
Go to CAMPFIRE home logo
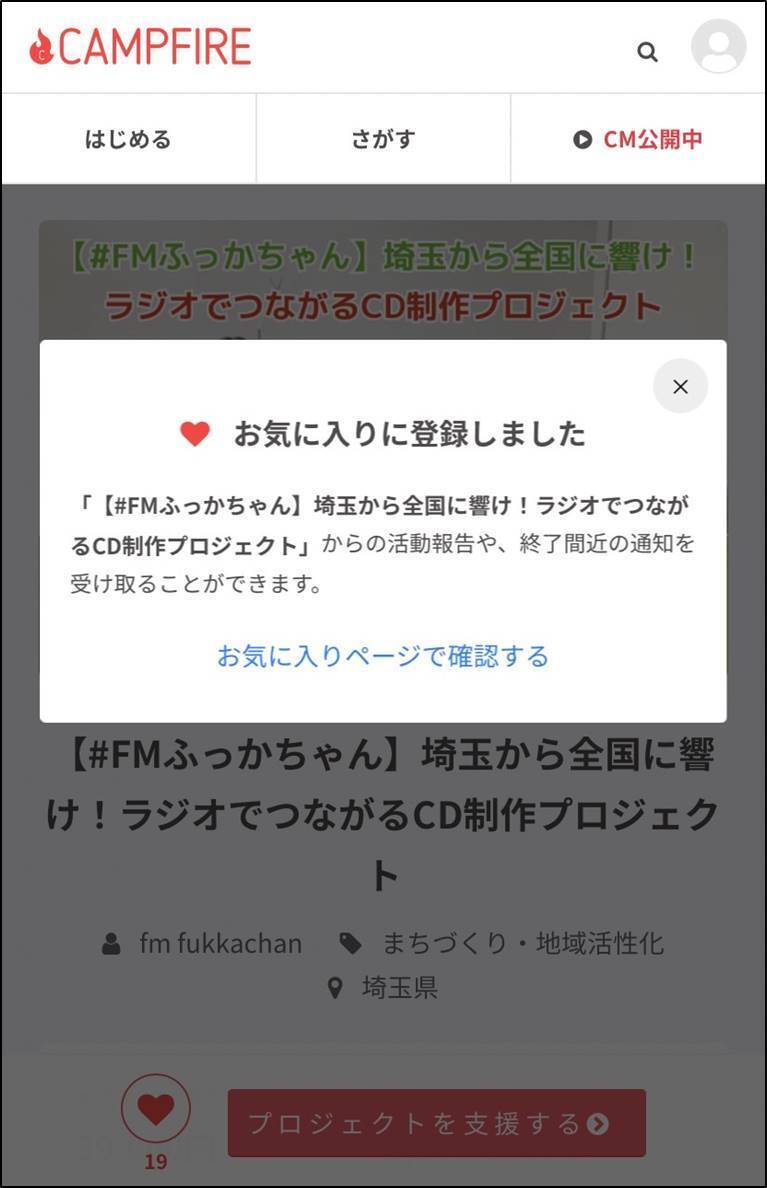point(141,47)
